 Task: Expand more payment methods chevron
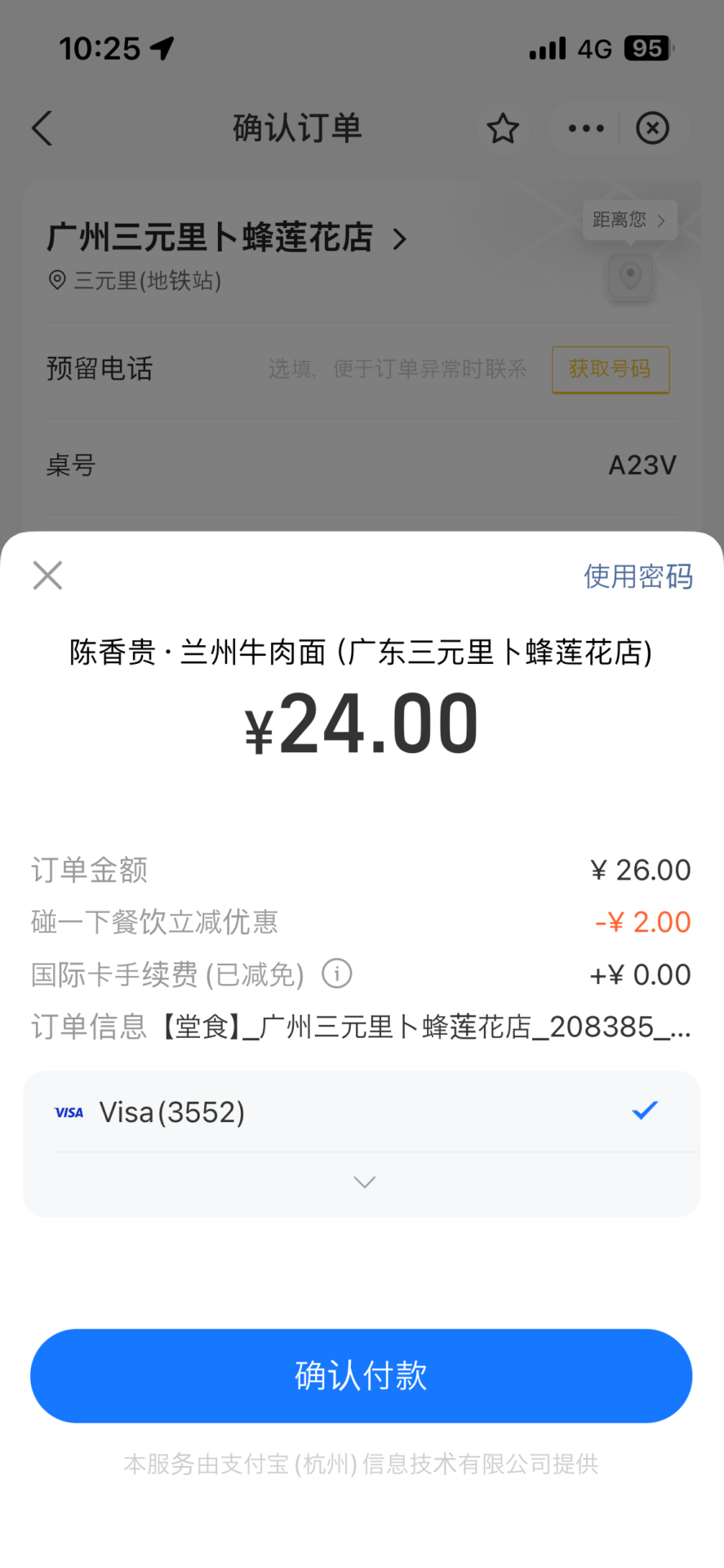click(x=364, y=1183)
